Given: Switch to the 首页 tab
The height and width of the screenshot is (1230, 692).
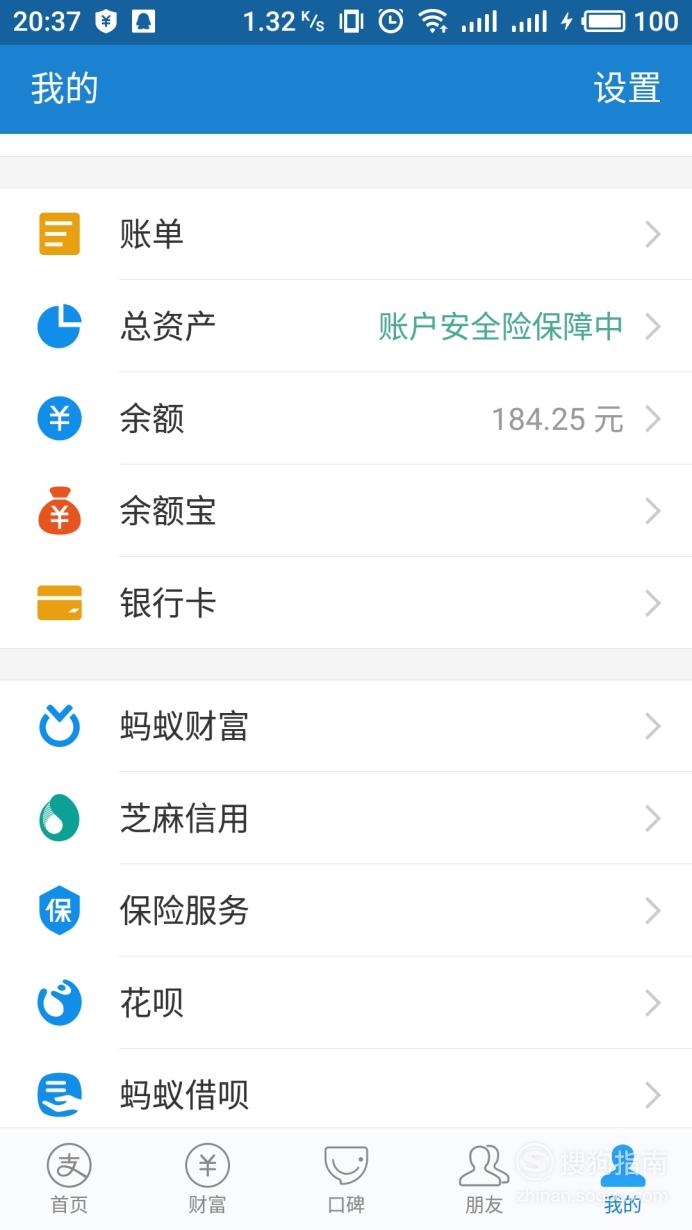Looking at the screenshot, I should tap(69, 1180).
